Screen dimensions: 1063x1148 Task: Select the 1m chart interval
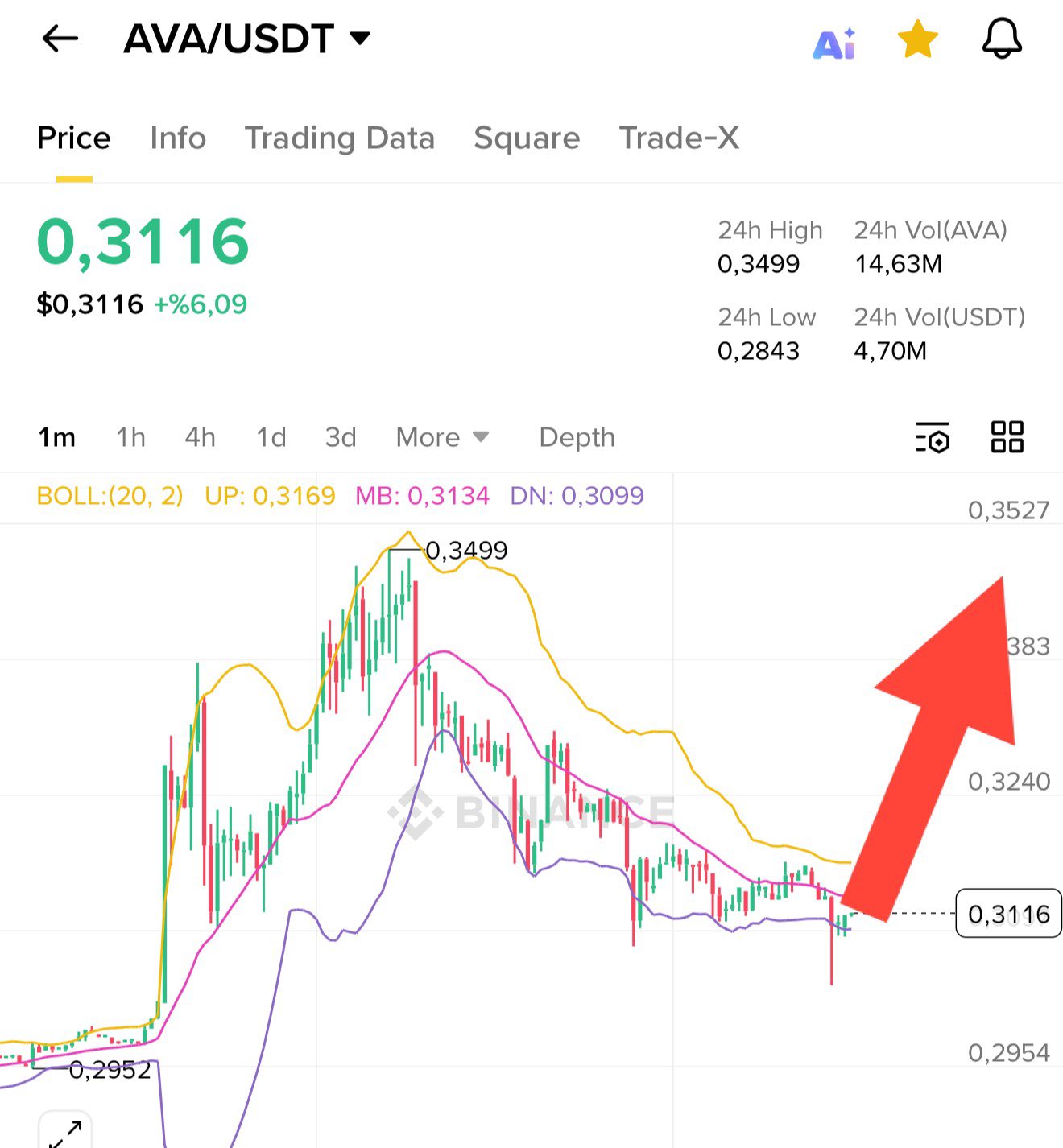[x=56, y=437]
